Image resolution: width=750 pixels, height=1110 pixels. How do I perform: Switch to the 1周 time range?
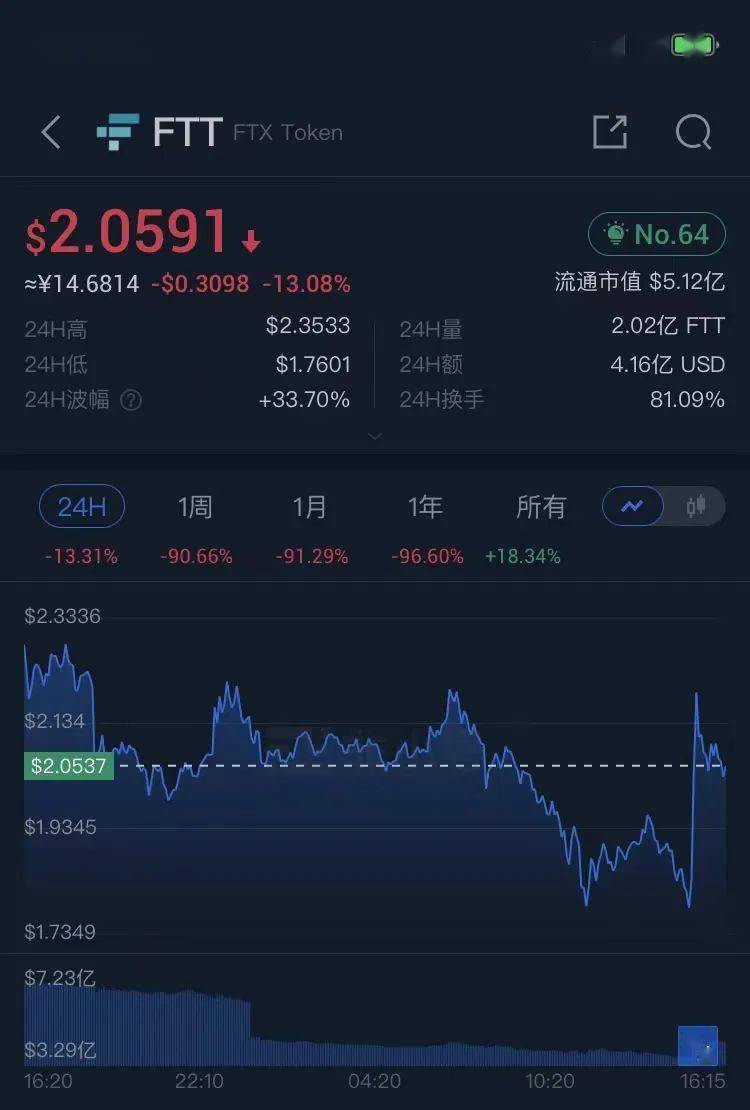coord(195,507)
